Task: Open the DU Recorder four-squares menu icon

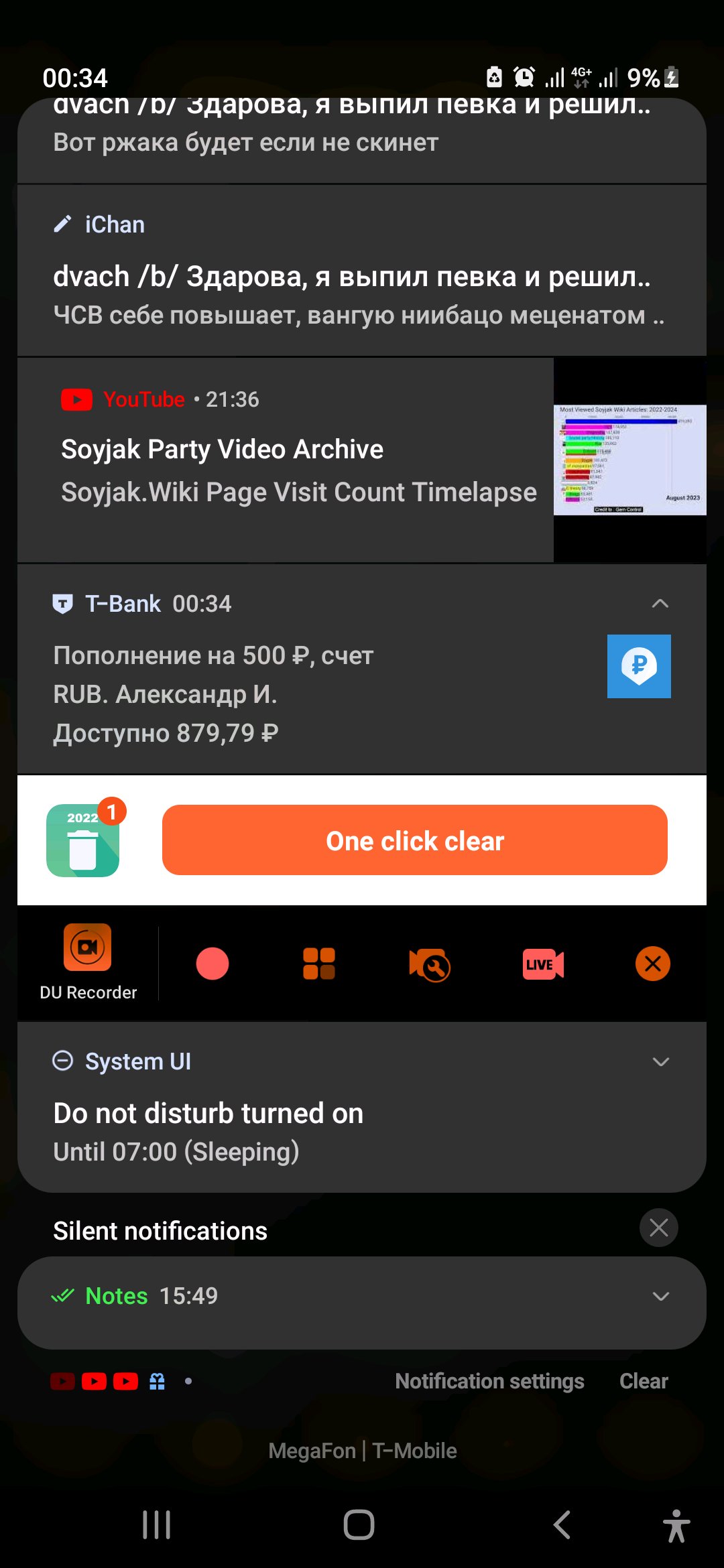Action: coord(319,964)
